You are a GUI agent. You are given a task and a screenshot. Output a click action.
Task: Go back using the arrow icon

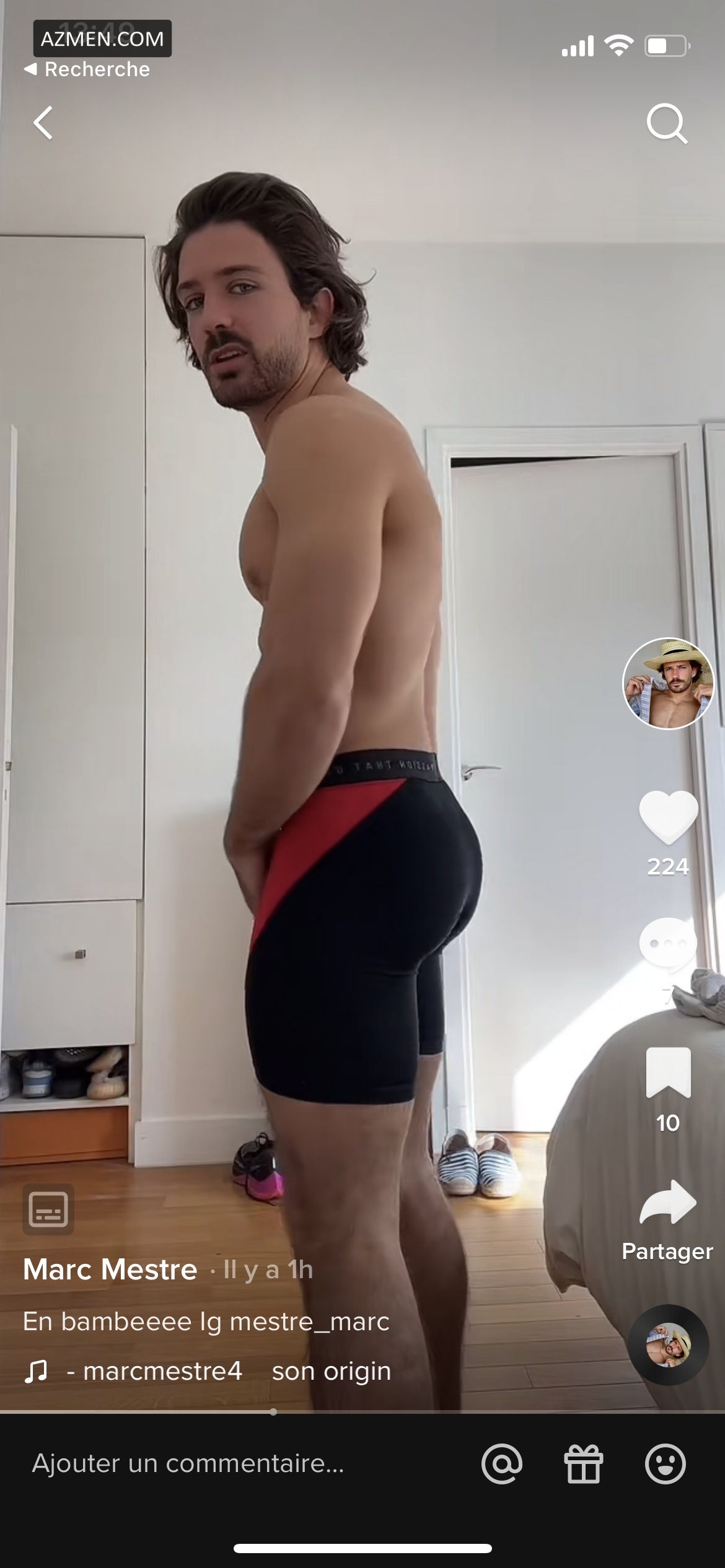click(43, 123)
